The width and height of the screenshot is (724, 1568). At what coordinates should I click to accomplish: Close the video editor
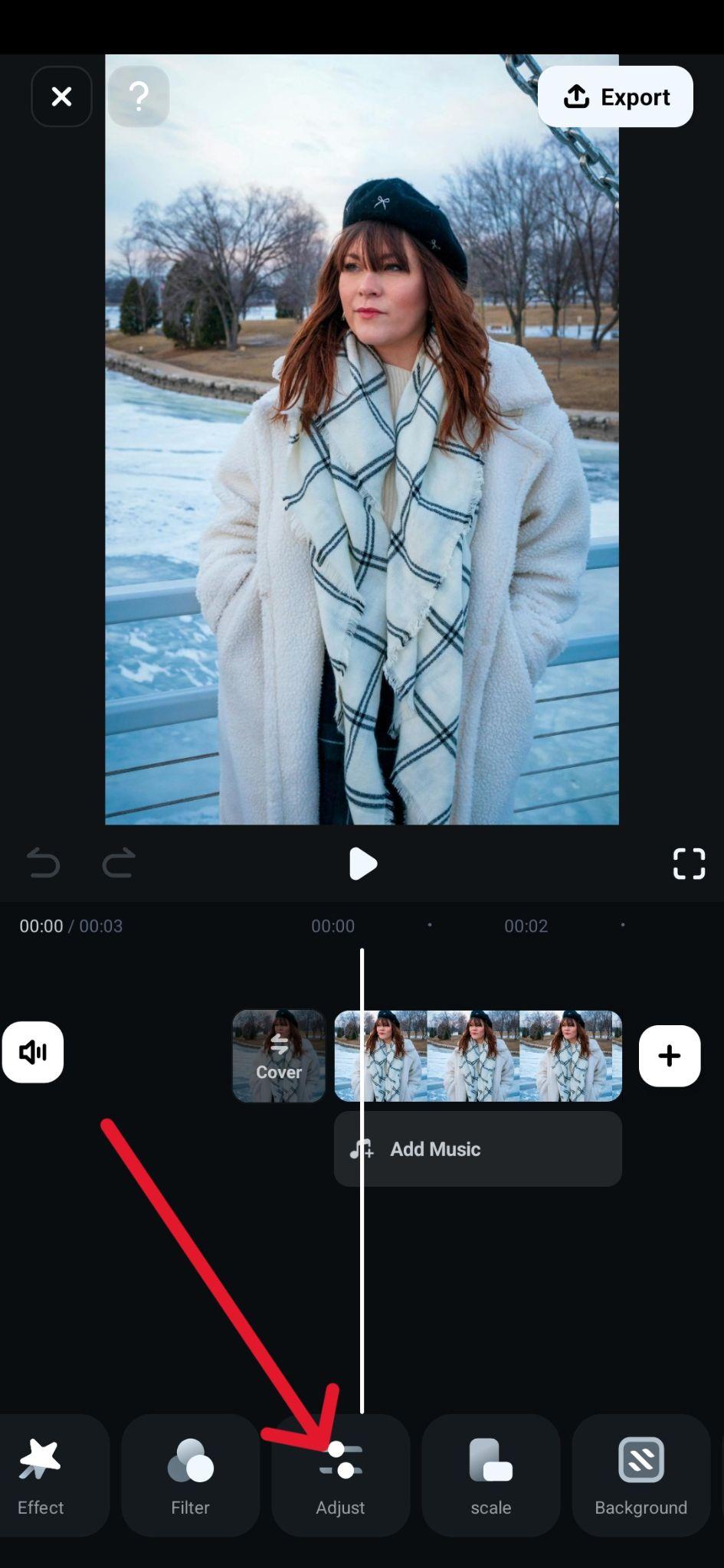pos(61,96)
